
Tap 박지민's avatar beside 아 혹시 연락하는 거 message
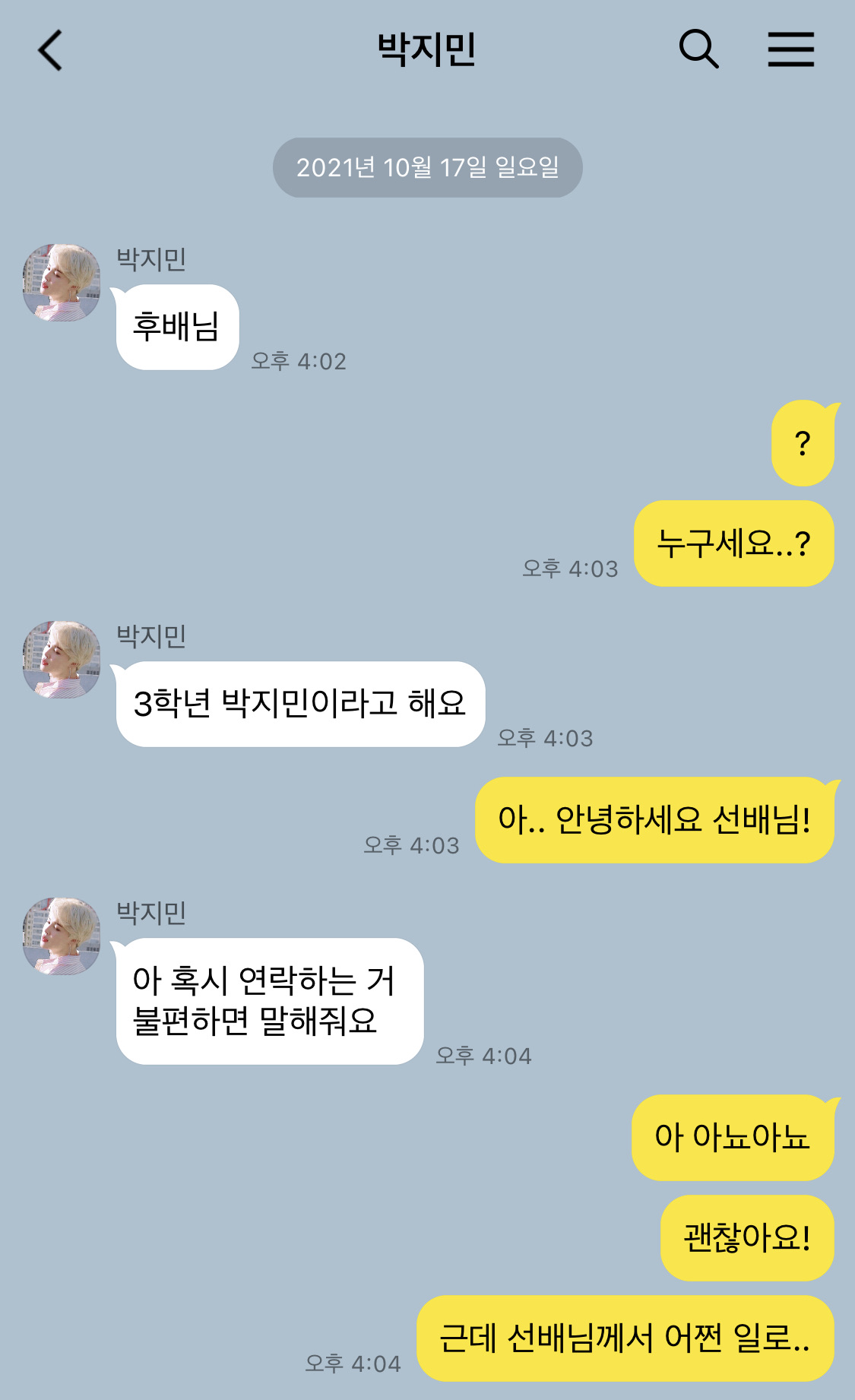coord(62,936)
